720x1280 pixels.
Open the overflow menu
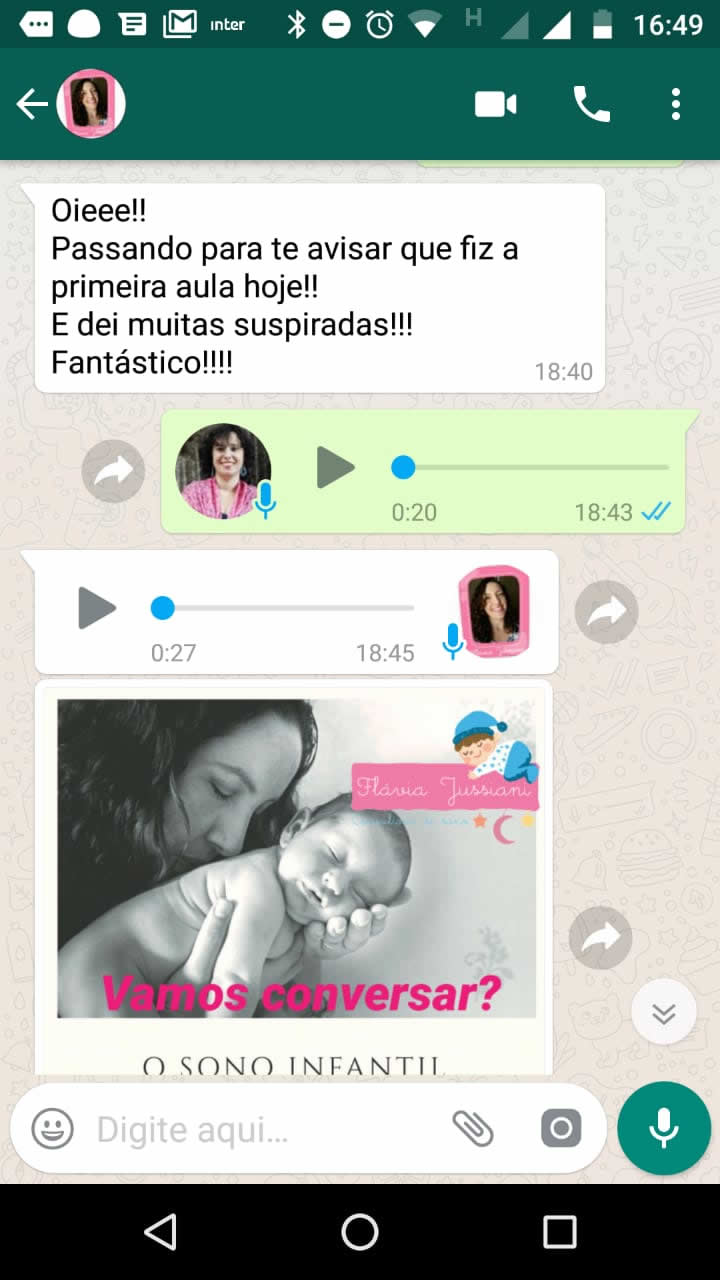[676, 104]
